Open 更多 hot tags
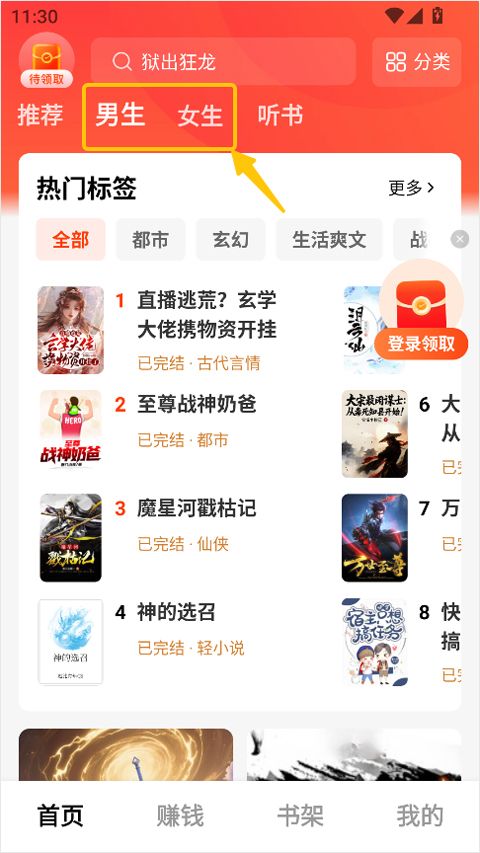Viewport: 480px width, 853px height. 411,188
